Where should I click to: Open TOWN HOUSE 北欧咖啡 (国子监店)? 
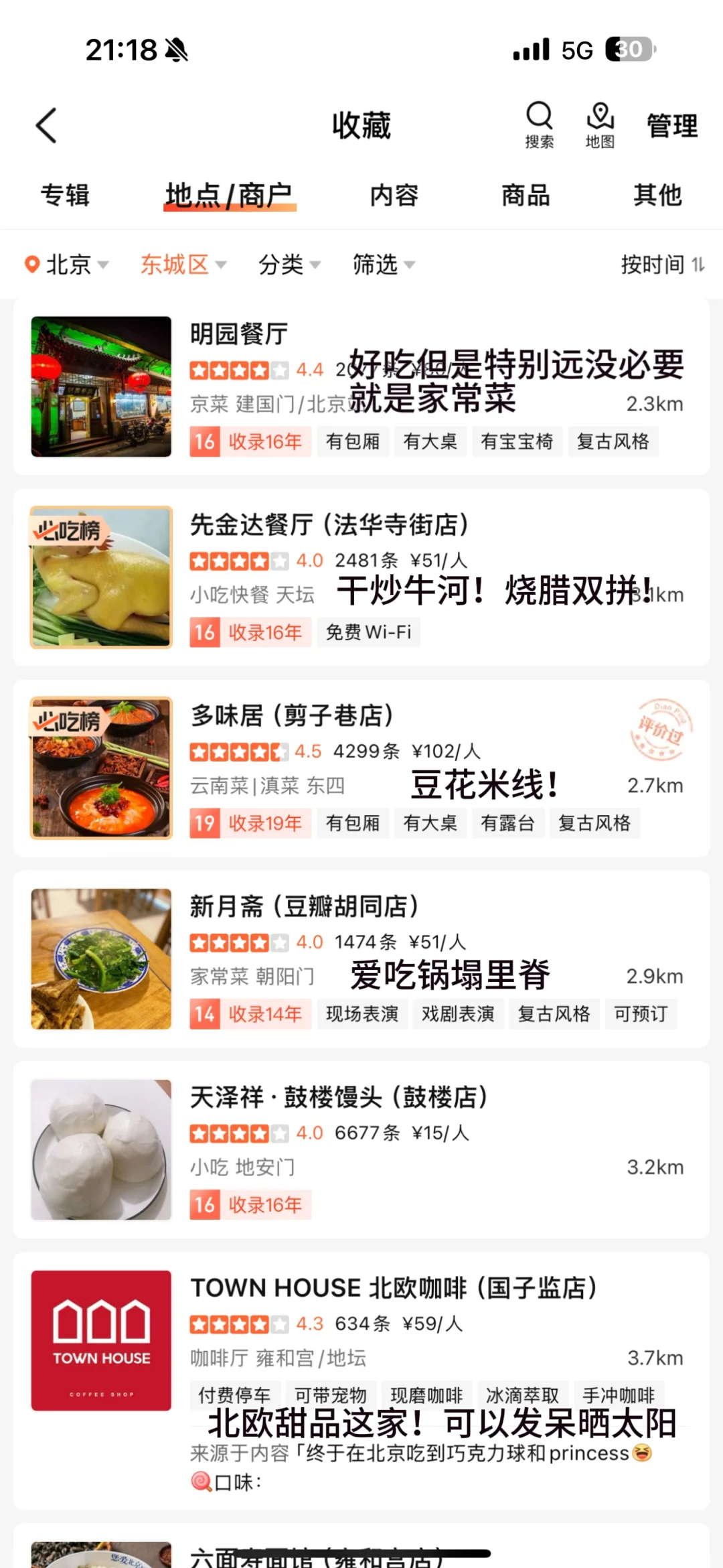click(x=393, y=1287)
